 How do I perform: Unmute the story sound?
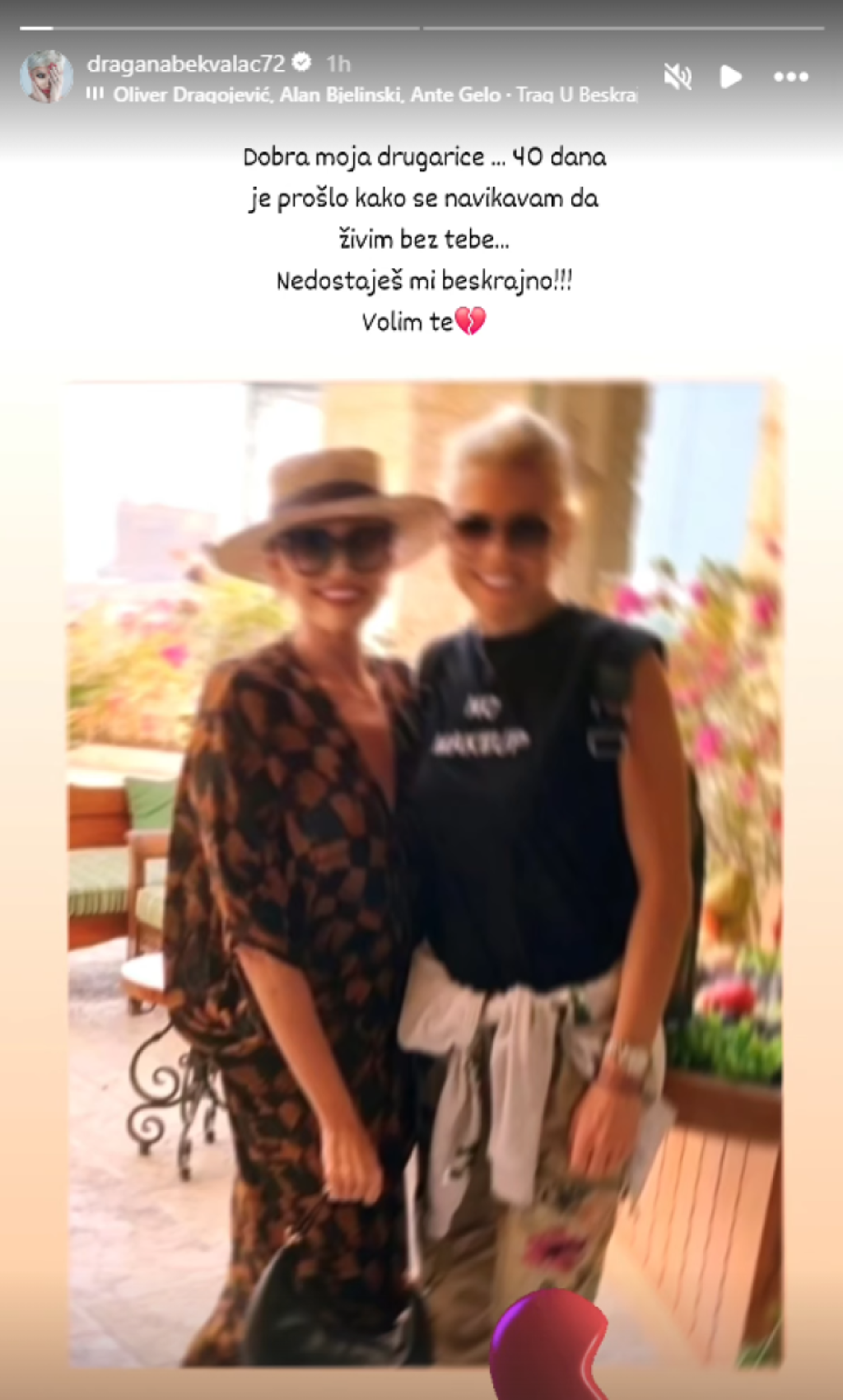[678, 77]
